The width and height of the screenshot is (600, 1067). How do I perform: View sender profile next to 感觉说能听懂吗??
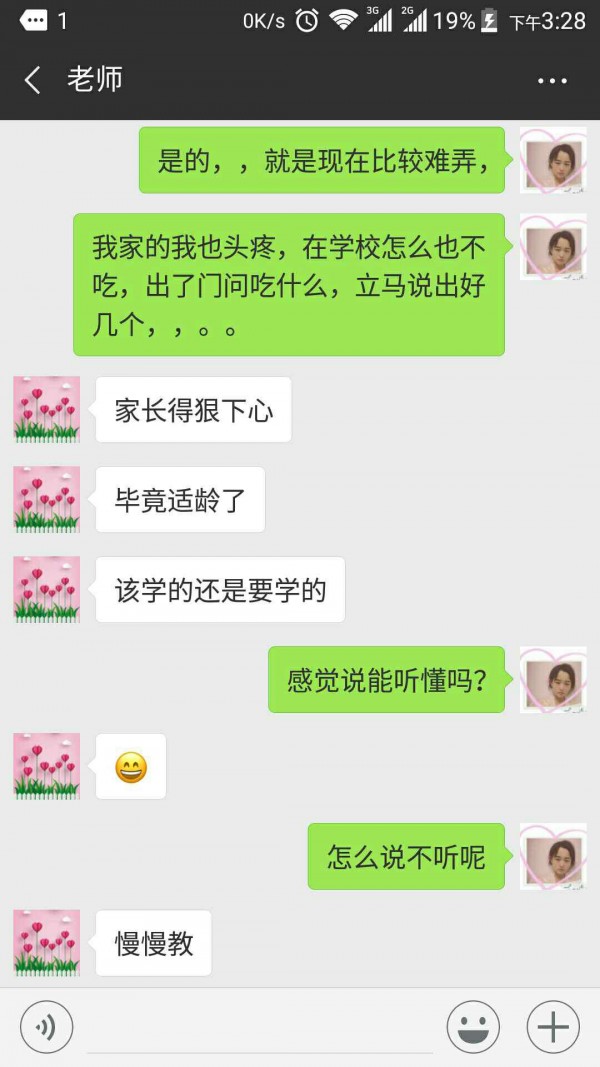[x=553, y=680]
